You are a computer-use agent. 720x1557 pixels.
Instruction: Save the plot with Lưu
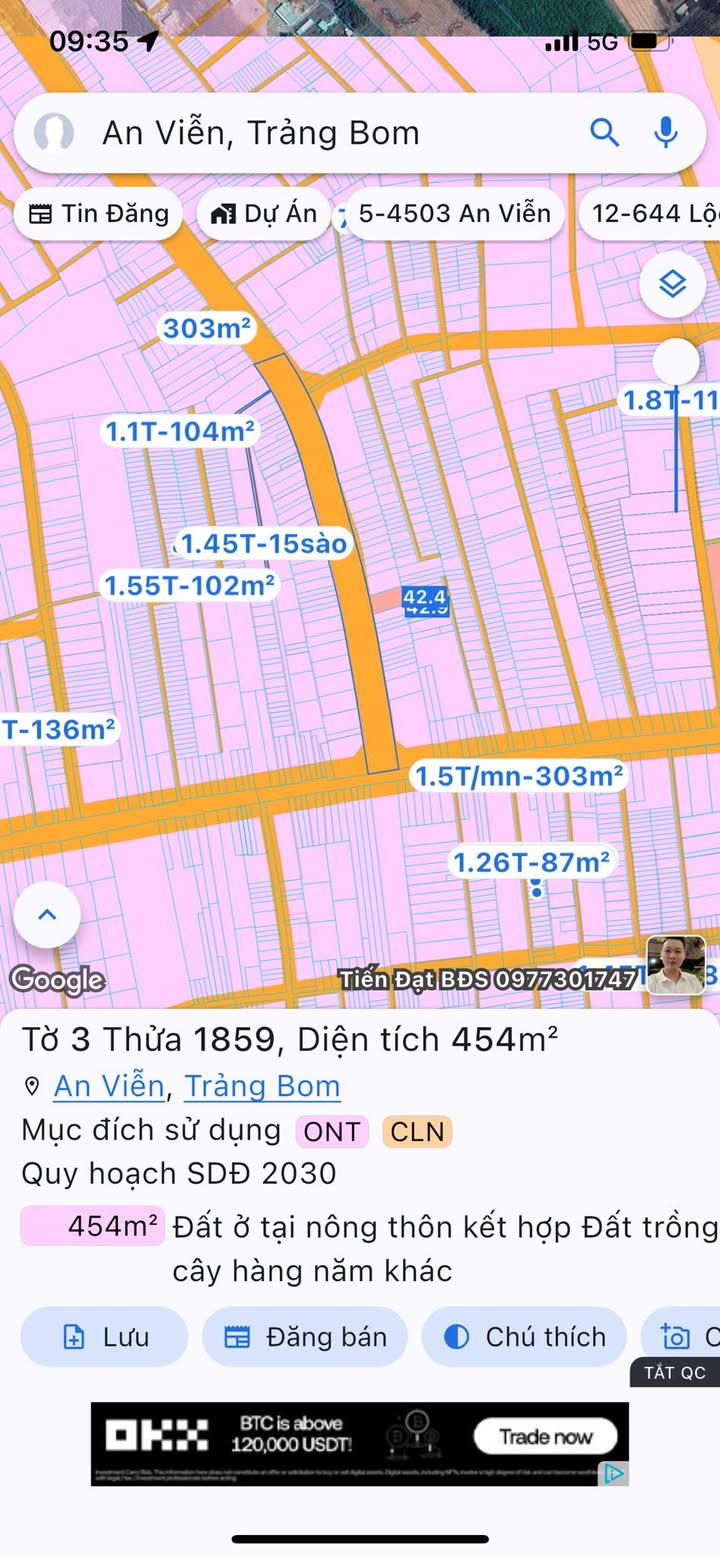click(x=105, y=1337)
